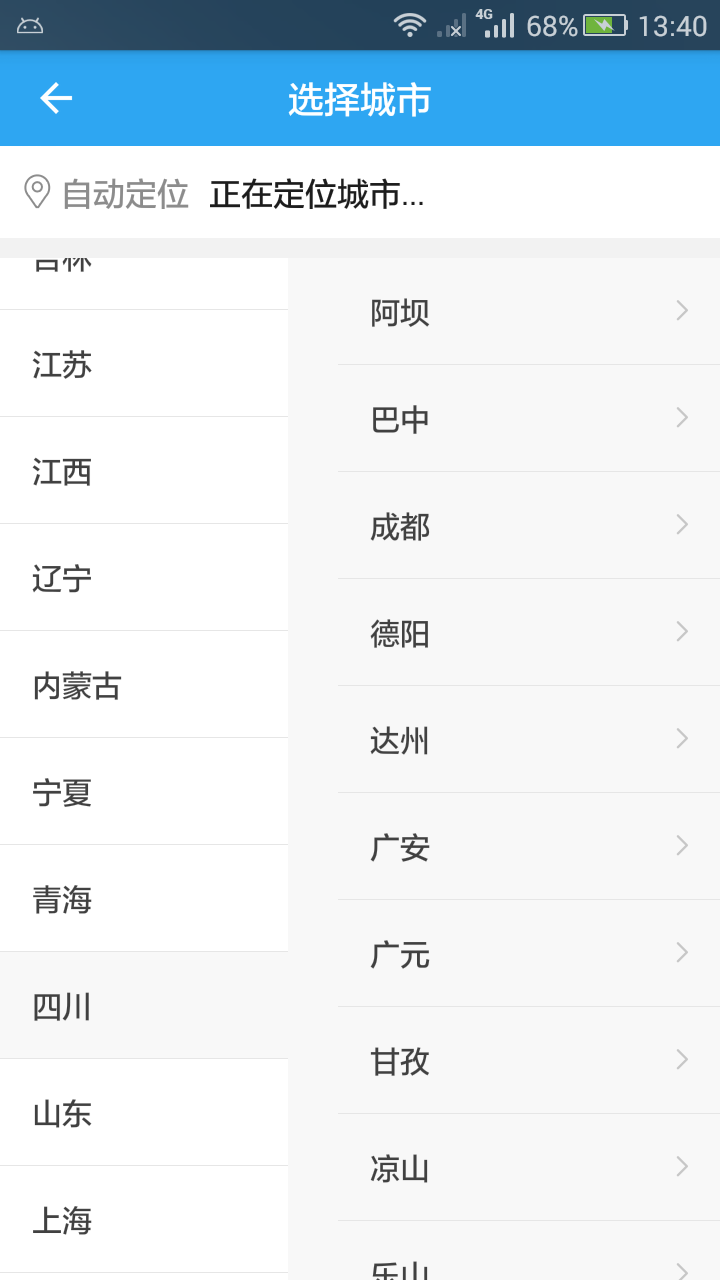
Task: Select the province 青海
Action: [x=144, y=899]
